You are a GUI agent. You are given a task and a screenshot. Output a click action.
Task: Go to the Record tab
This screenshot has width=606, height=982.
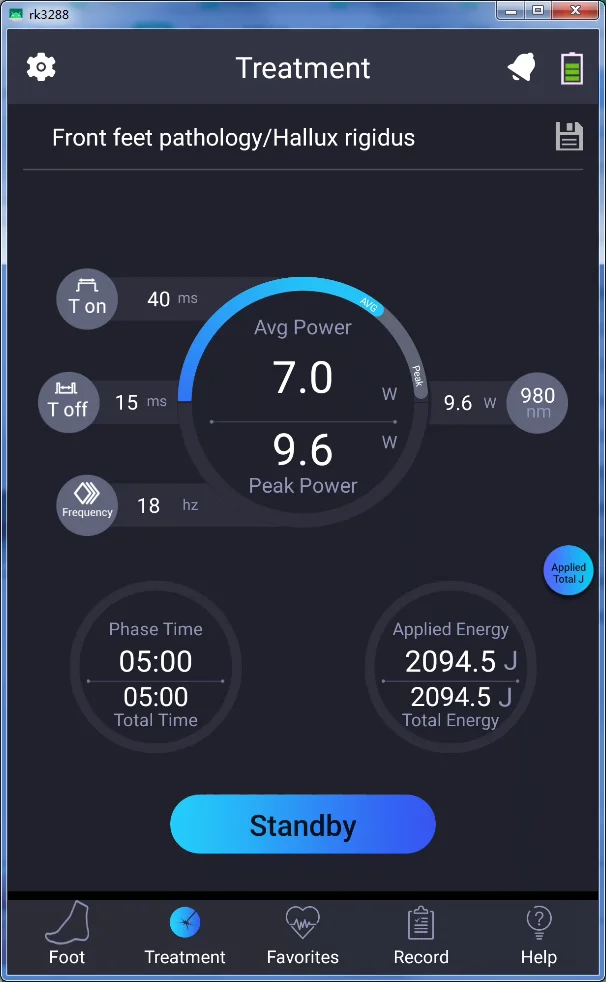(x=421, y=934)
